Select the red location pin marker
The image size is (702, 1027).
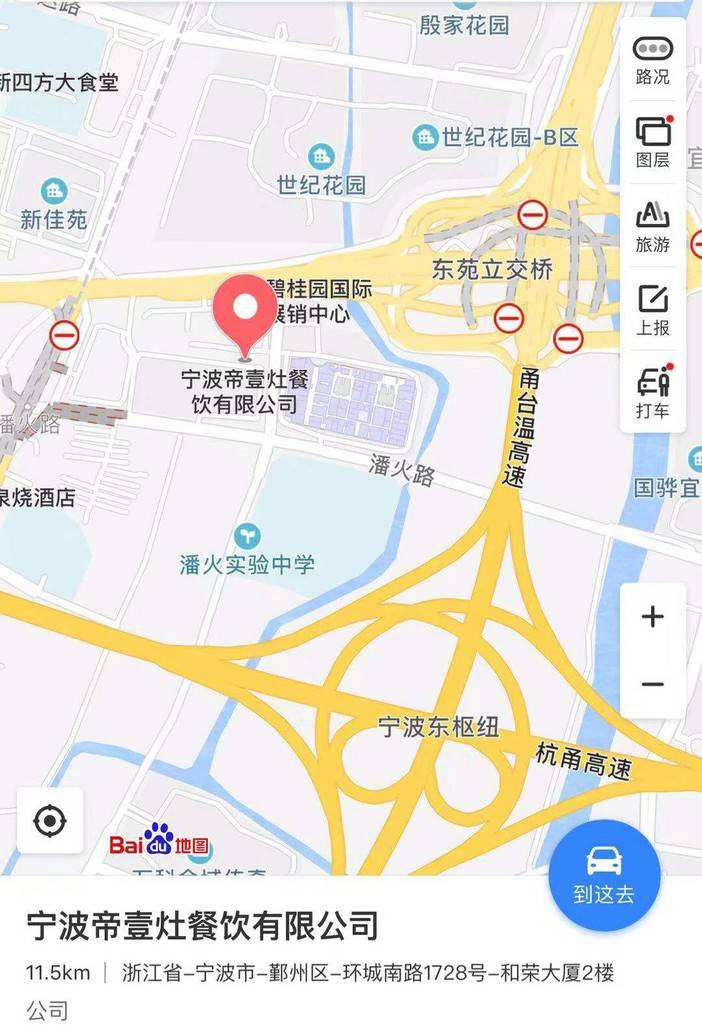(247, 312)
